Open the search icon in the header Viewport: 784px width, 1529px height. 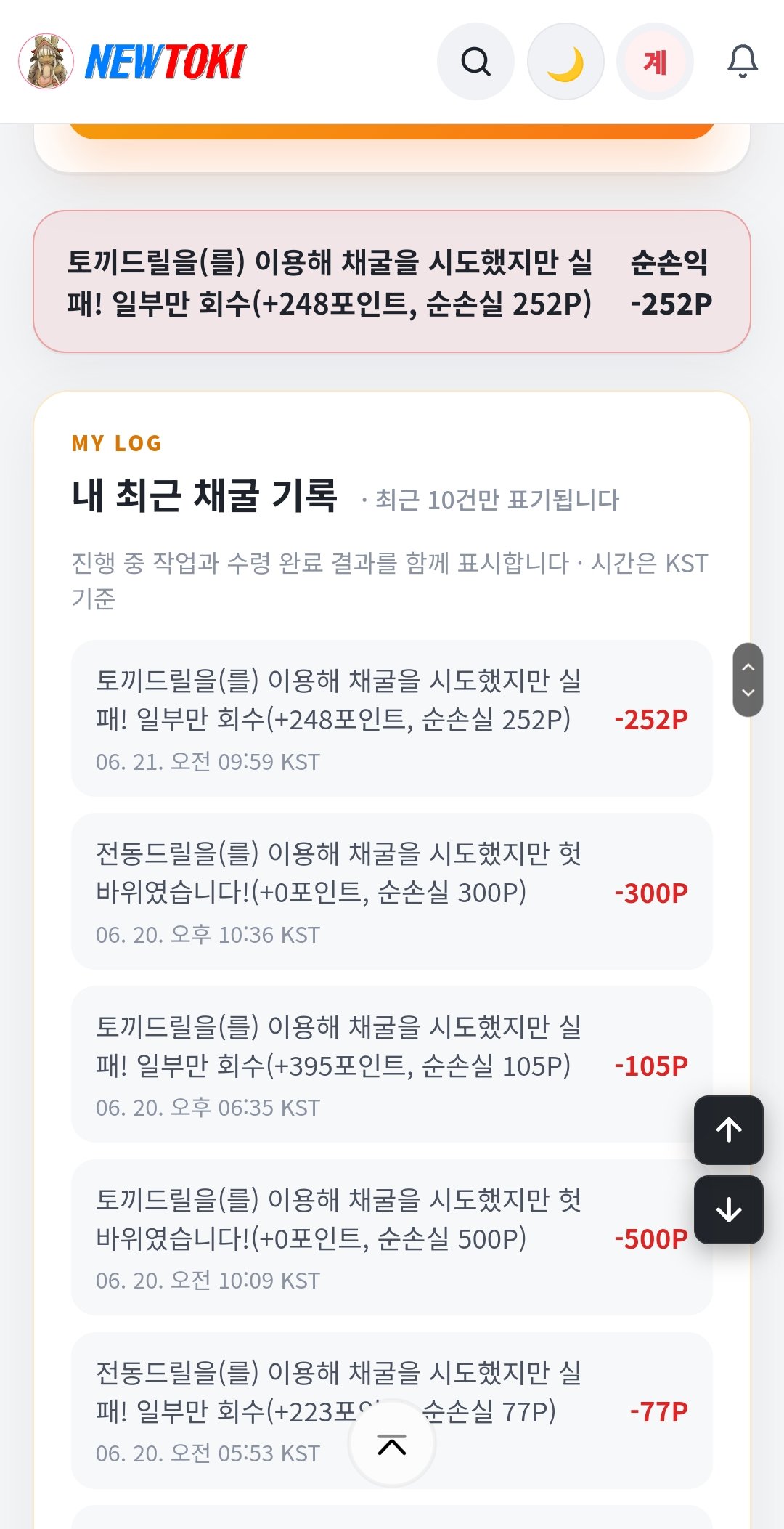tap(475, 62)
